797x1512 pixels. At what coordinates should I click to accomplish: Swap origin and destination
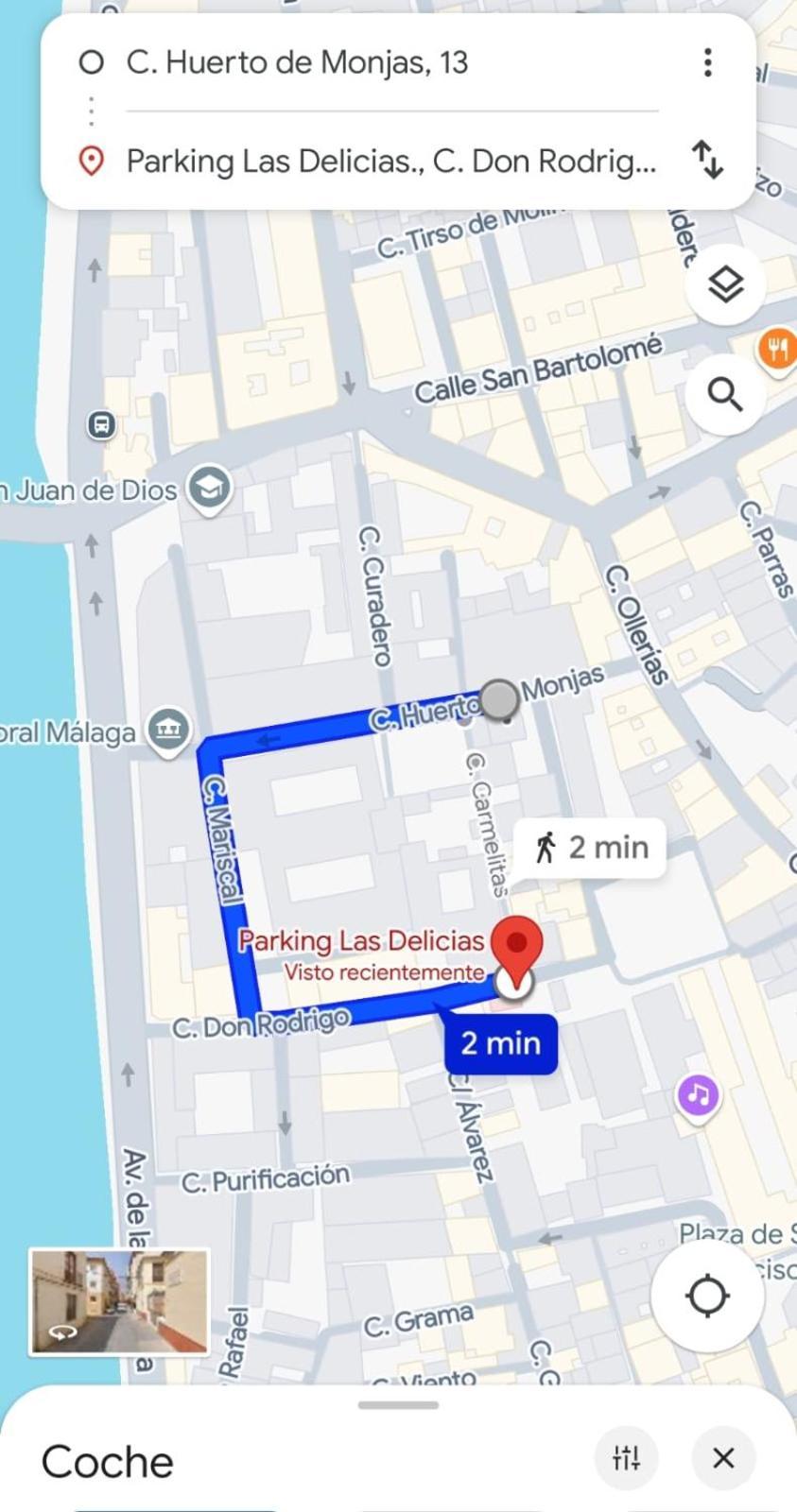click(707, 160)
